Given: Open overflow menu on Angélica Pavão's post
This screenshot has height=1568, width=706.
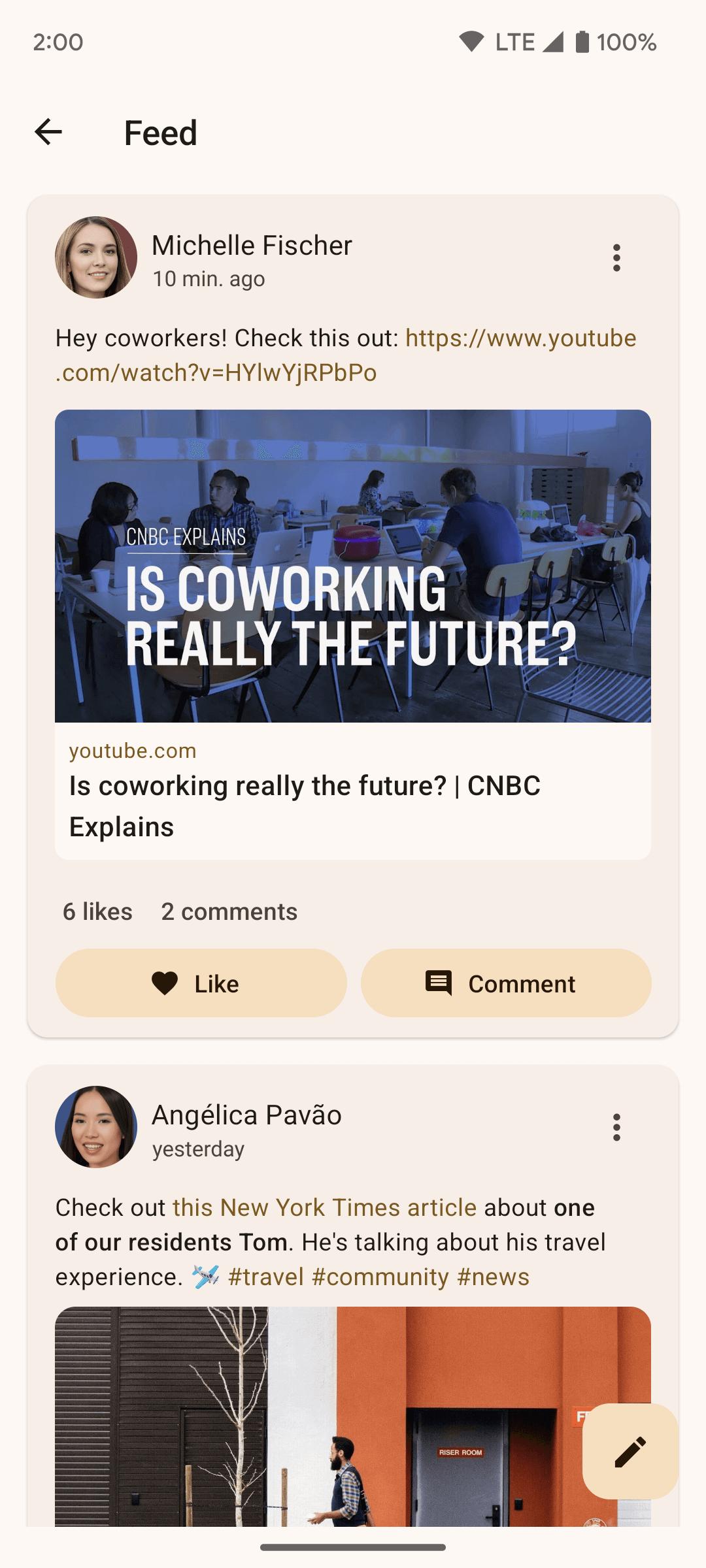Looking at the screenshot, I should pos(616,1128).
